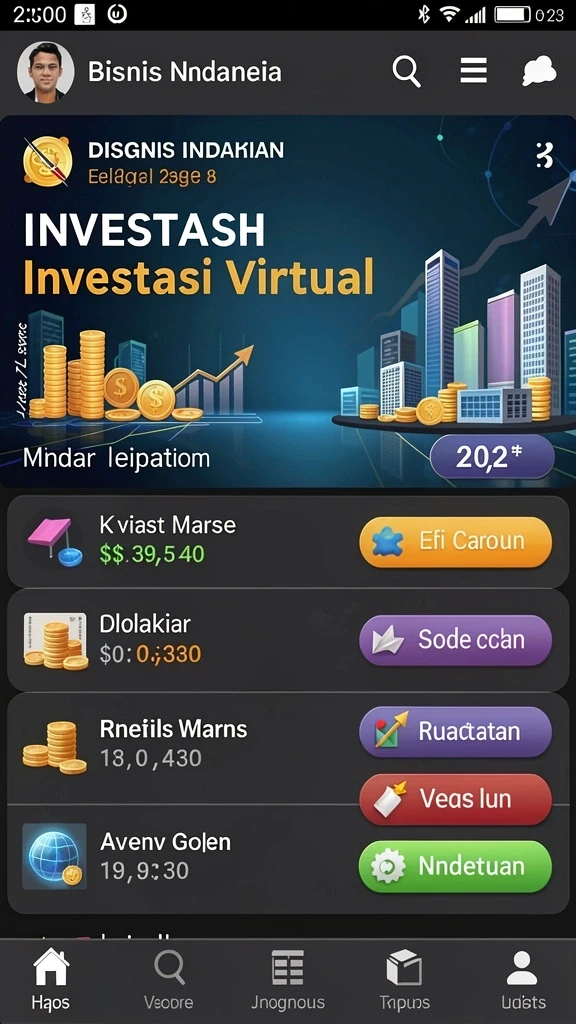
Task: Open the chat bubble icon
Action: pyautogui.click(x=539, y=71)
